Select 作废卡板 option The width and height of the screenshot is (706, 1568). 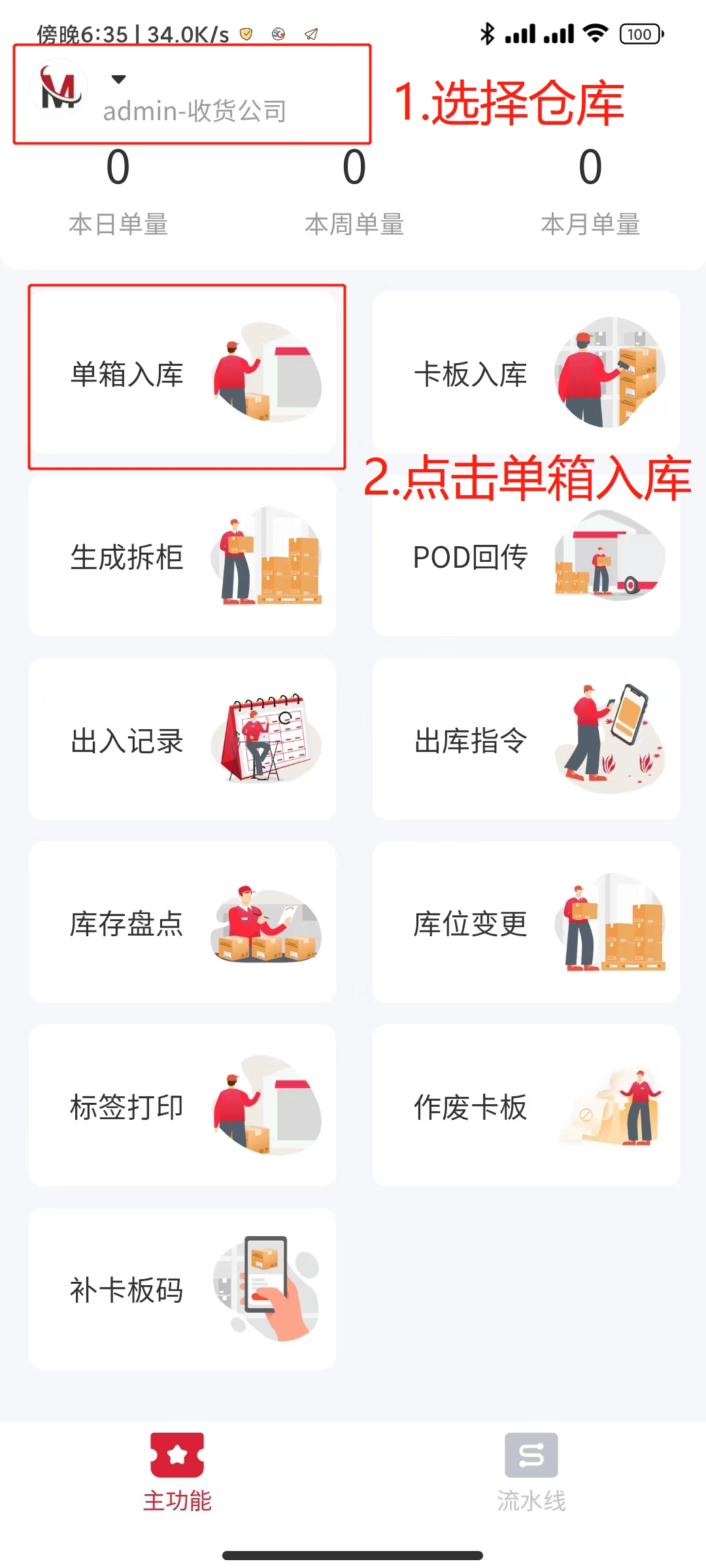tap(526, 1105)
